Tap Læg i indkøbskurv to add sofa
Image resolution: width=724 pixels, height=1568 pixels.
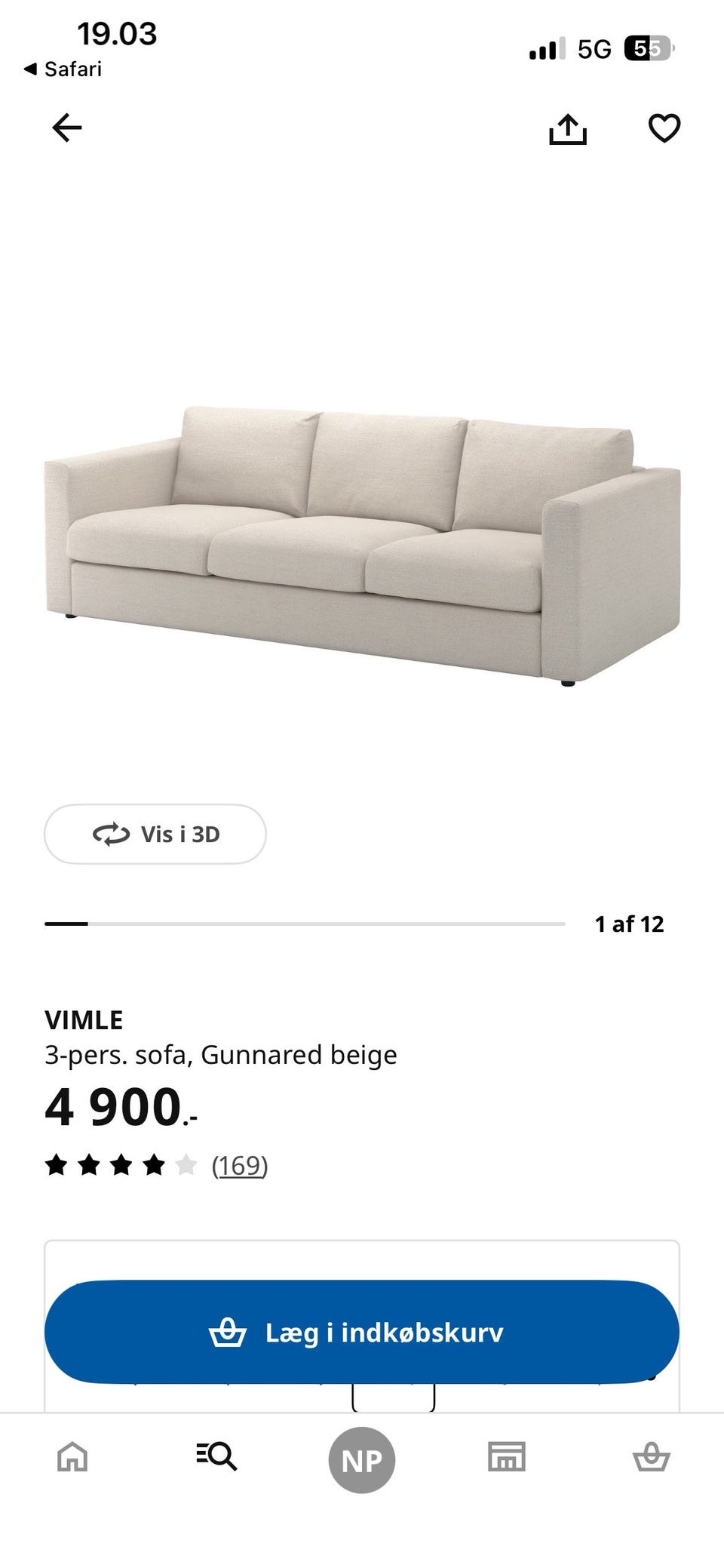click(x=362, y=1332)
